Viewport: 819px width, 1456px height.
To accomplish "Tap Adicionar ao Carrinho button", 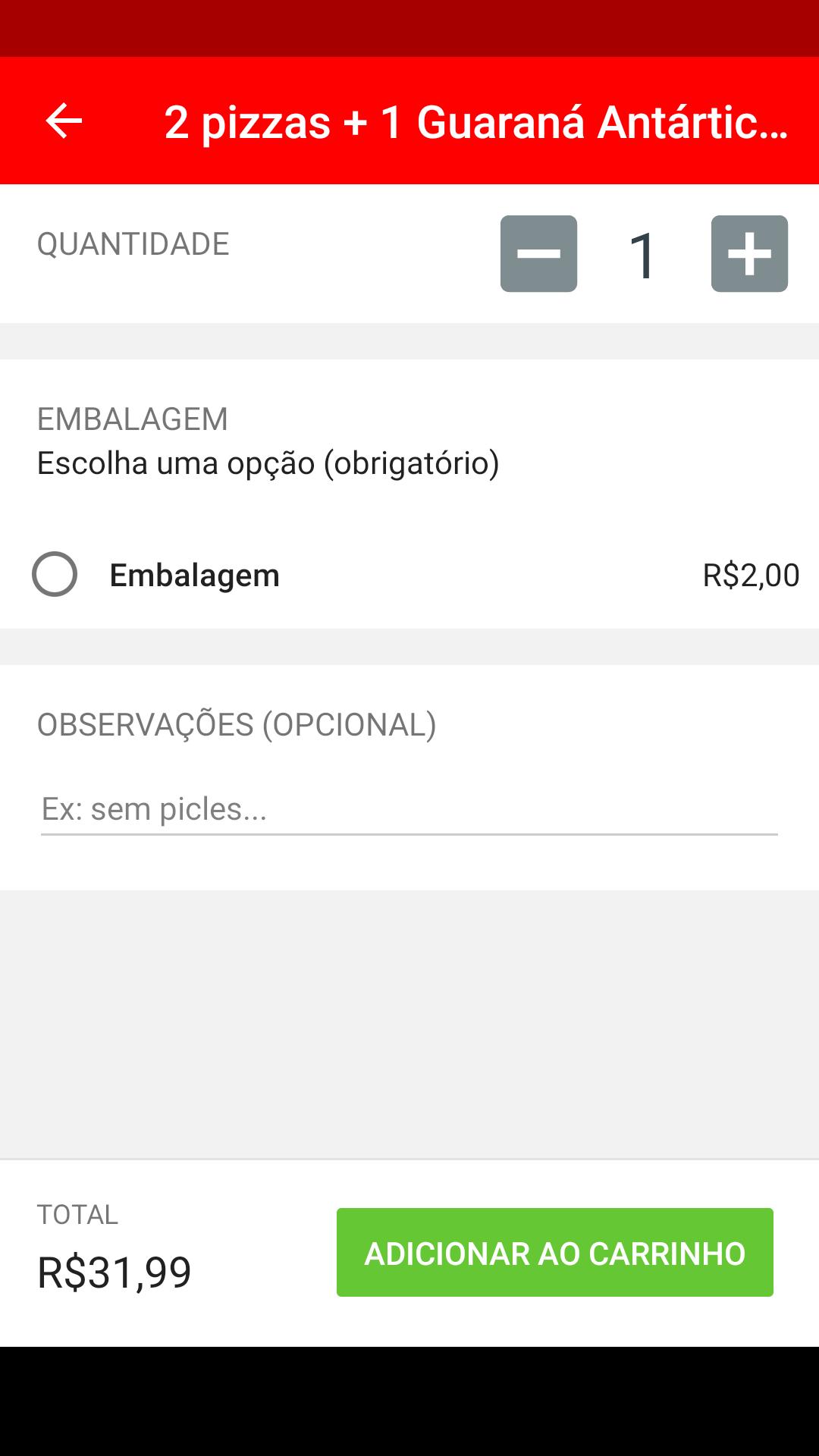I will (x=555, y=1252).
